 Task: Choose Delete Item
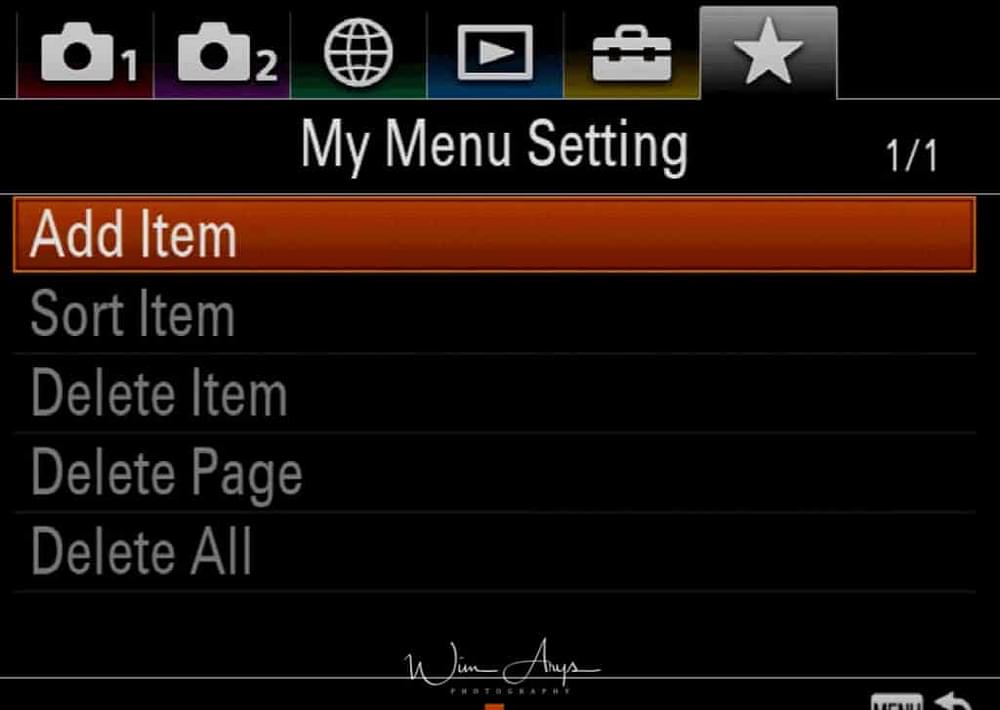coord(494,393)
